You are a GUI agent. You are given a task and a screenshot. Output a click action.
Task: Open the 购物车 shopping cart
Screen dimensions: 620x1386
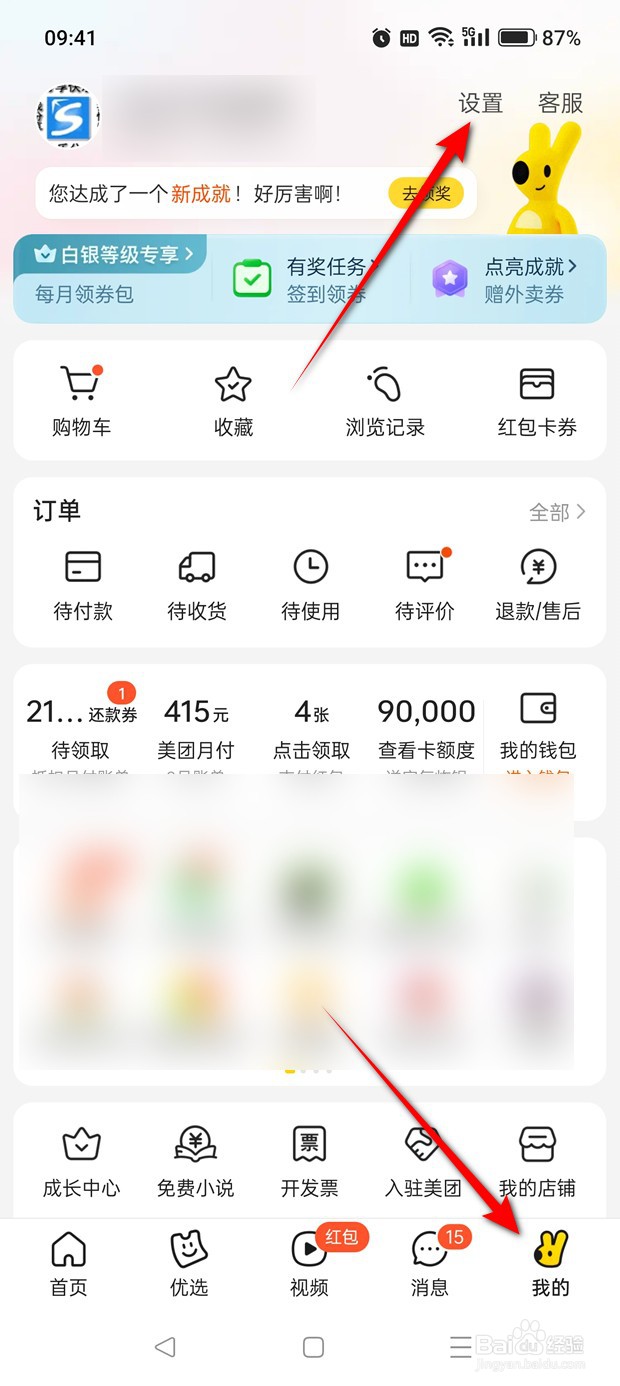[82, 401]
